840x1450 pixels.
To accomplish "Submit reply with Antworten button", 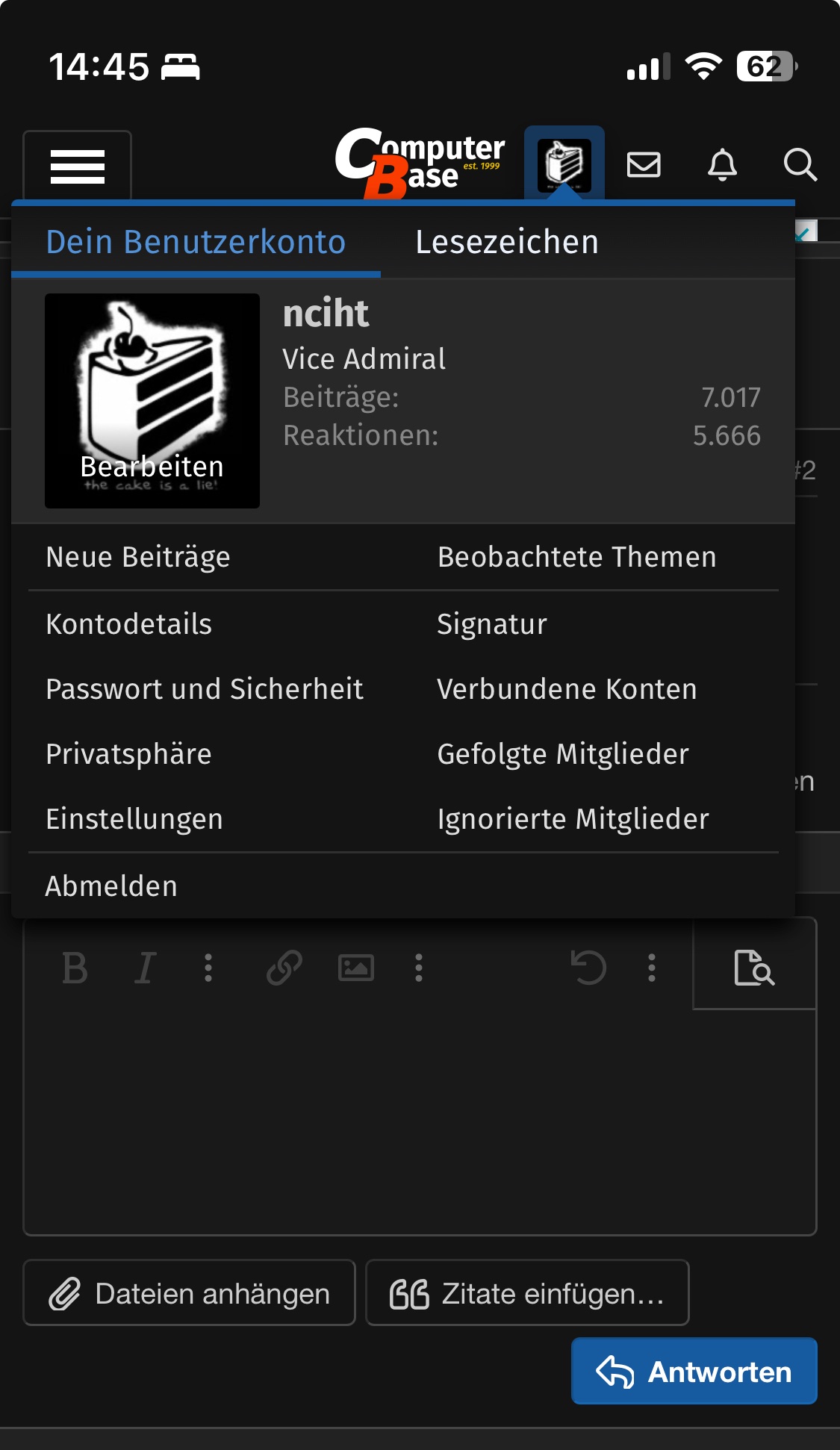I will (x=694, y=1372).
